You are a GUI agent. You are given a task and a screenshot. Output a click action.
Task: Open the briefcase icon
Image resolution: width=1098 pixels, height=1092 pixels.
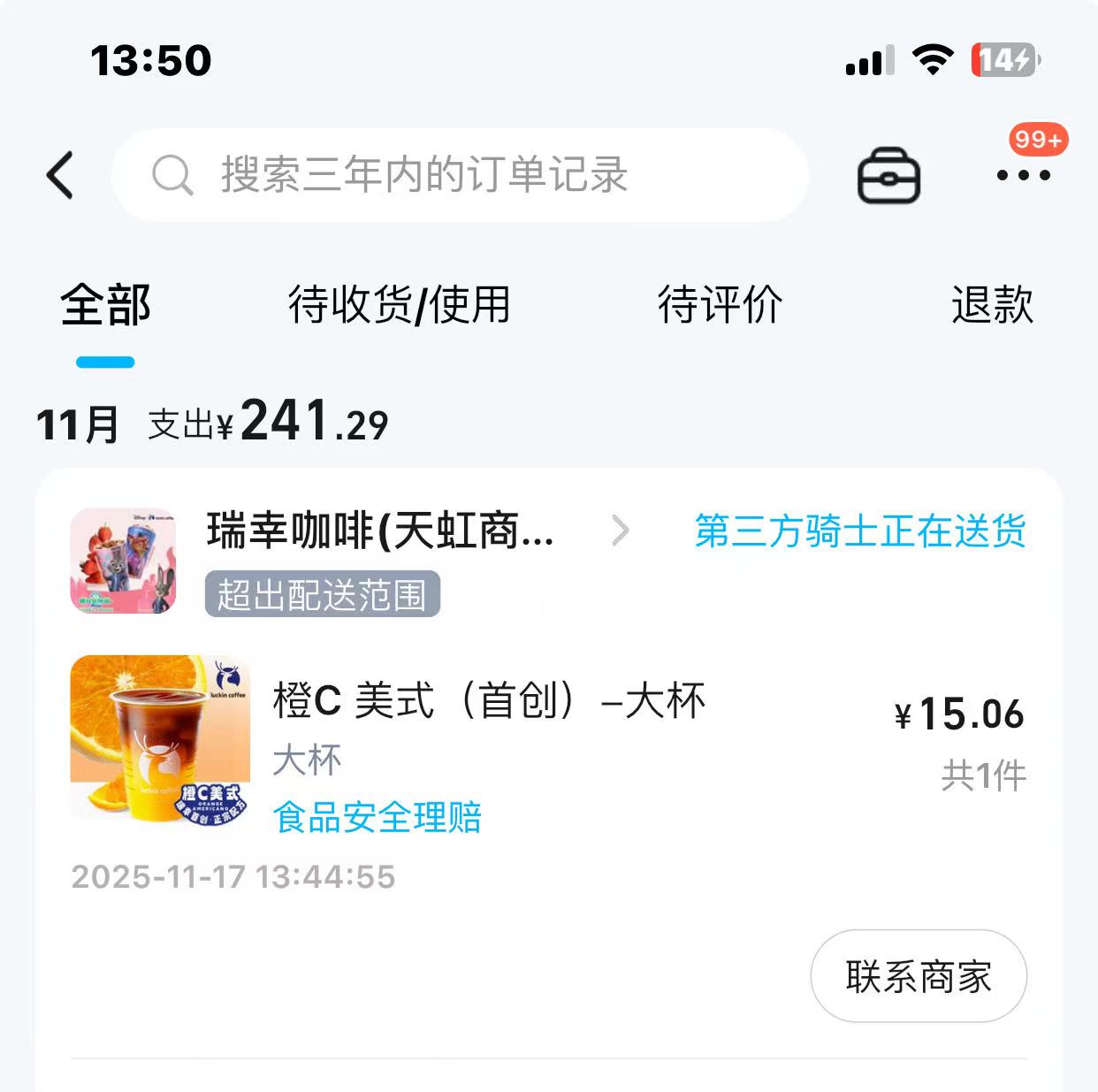point(888,175)
